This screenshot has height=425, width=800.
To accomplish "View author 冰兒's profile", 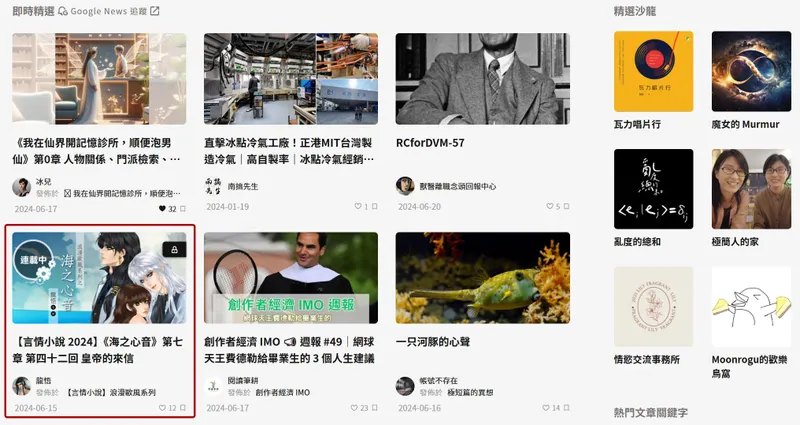I will click(43, 182).
